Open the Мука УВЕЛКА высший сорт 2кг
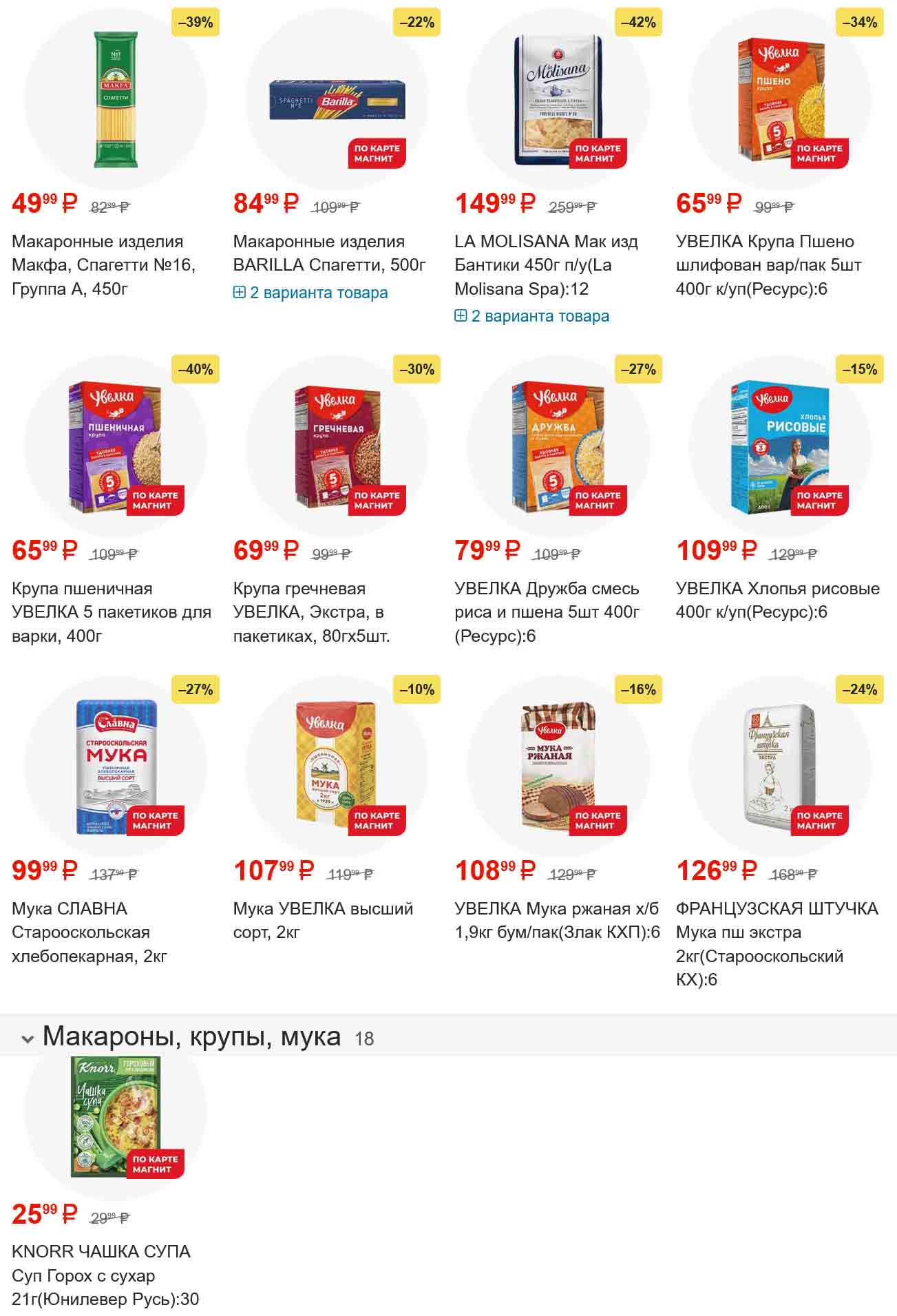The height and width of the screenshot is (1316, 897). (322, 920)
